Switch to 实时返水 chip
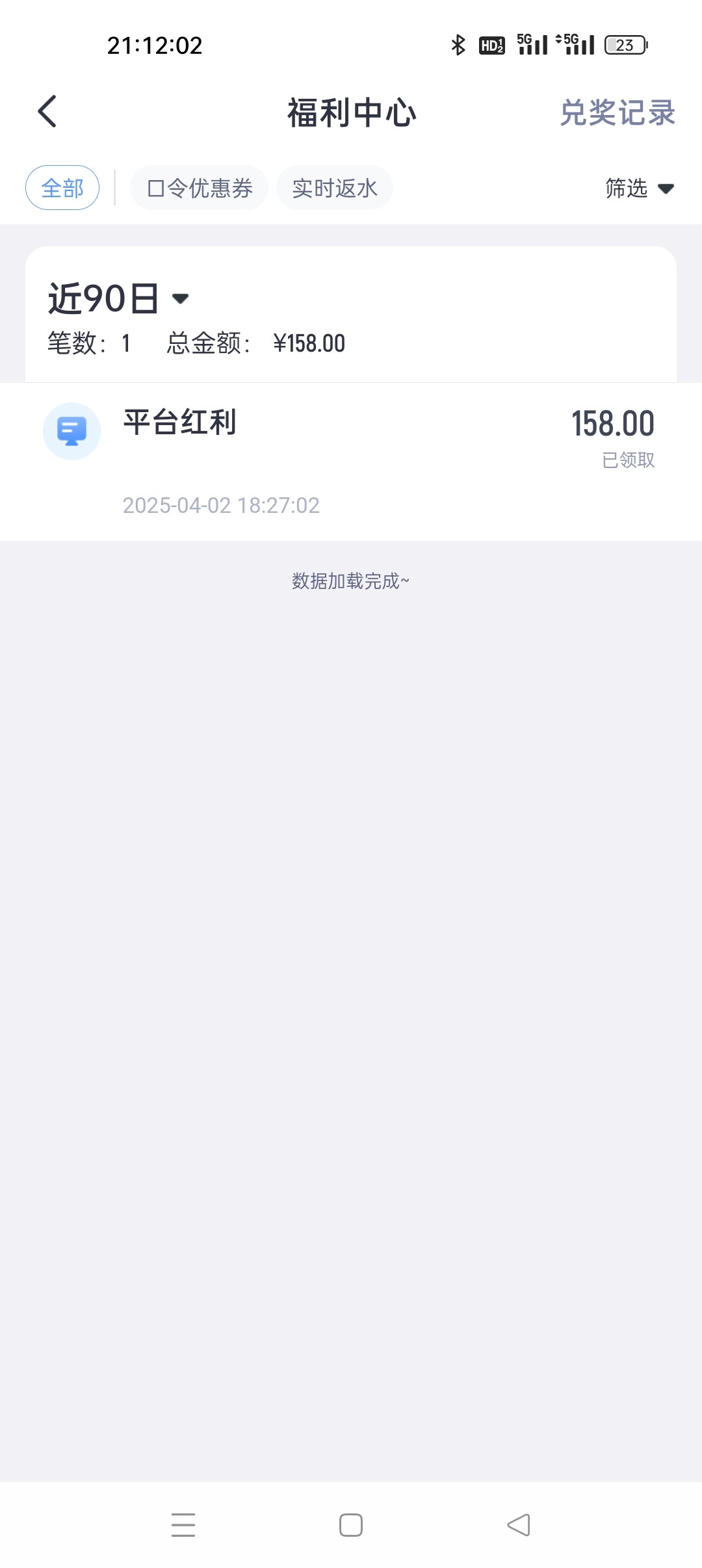This screenshot has width=702, height=1568. pyautogui.click(x=334, y=188)
